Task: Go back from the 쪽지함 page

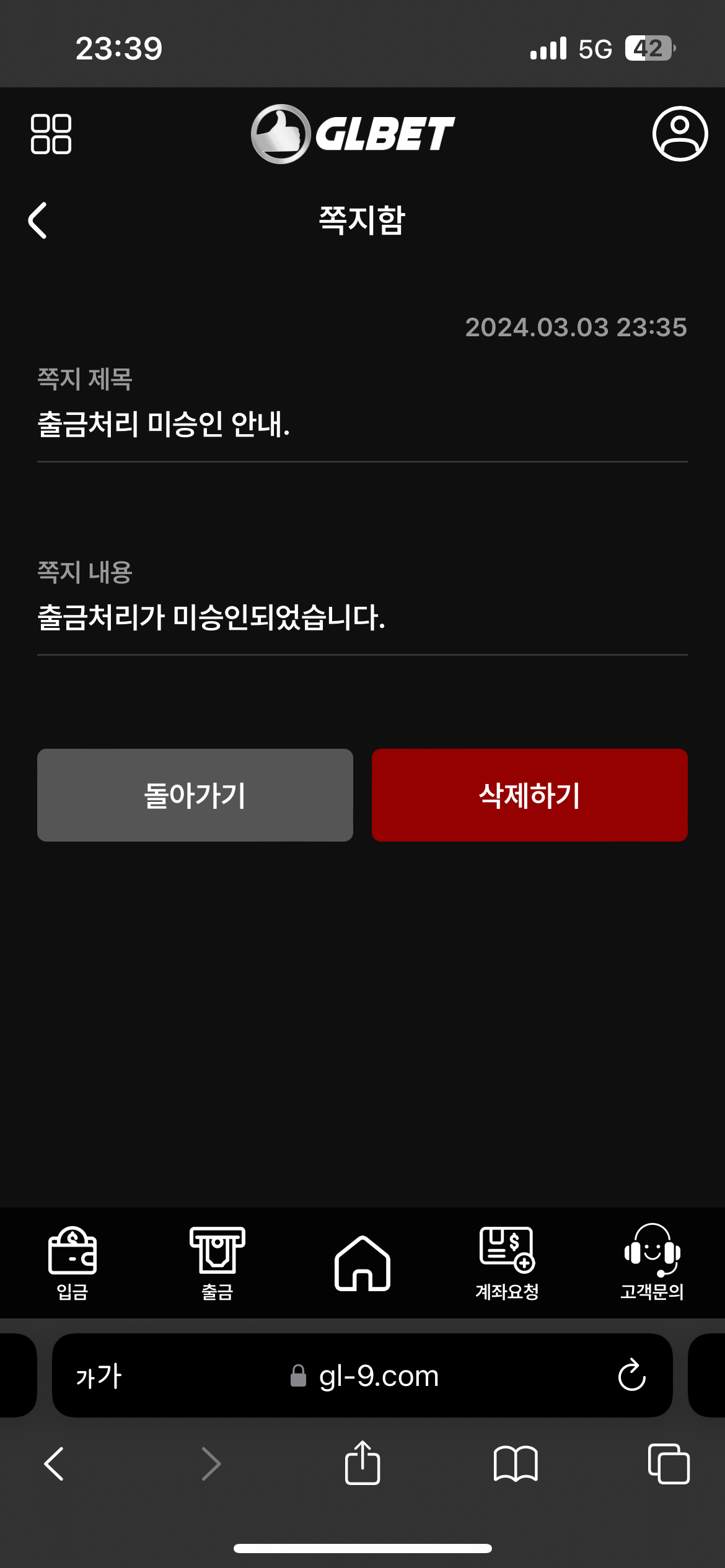Action: (x=38, y=220)
